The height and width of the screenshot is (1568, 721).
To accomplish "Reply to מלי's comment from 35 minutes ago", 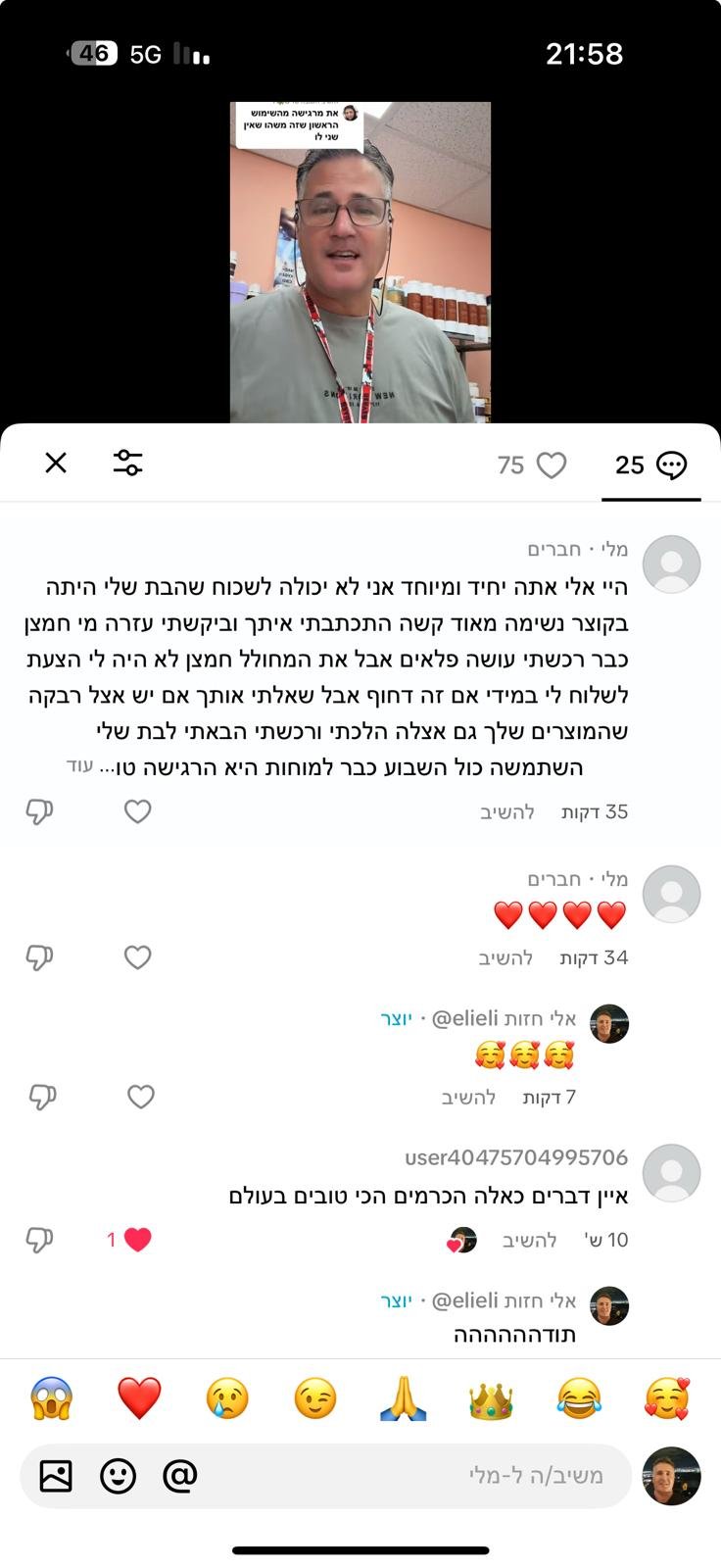I will tap(506, 812).
